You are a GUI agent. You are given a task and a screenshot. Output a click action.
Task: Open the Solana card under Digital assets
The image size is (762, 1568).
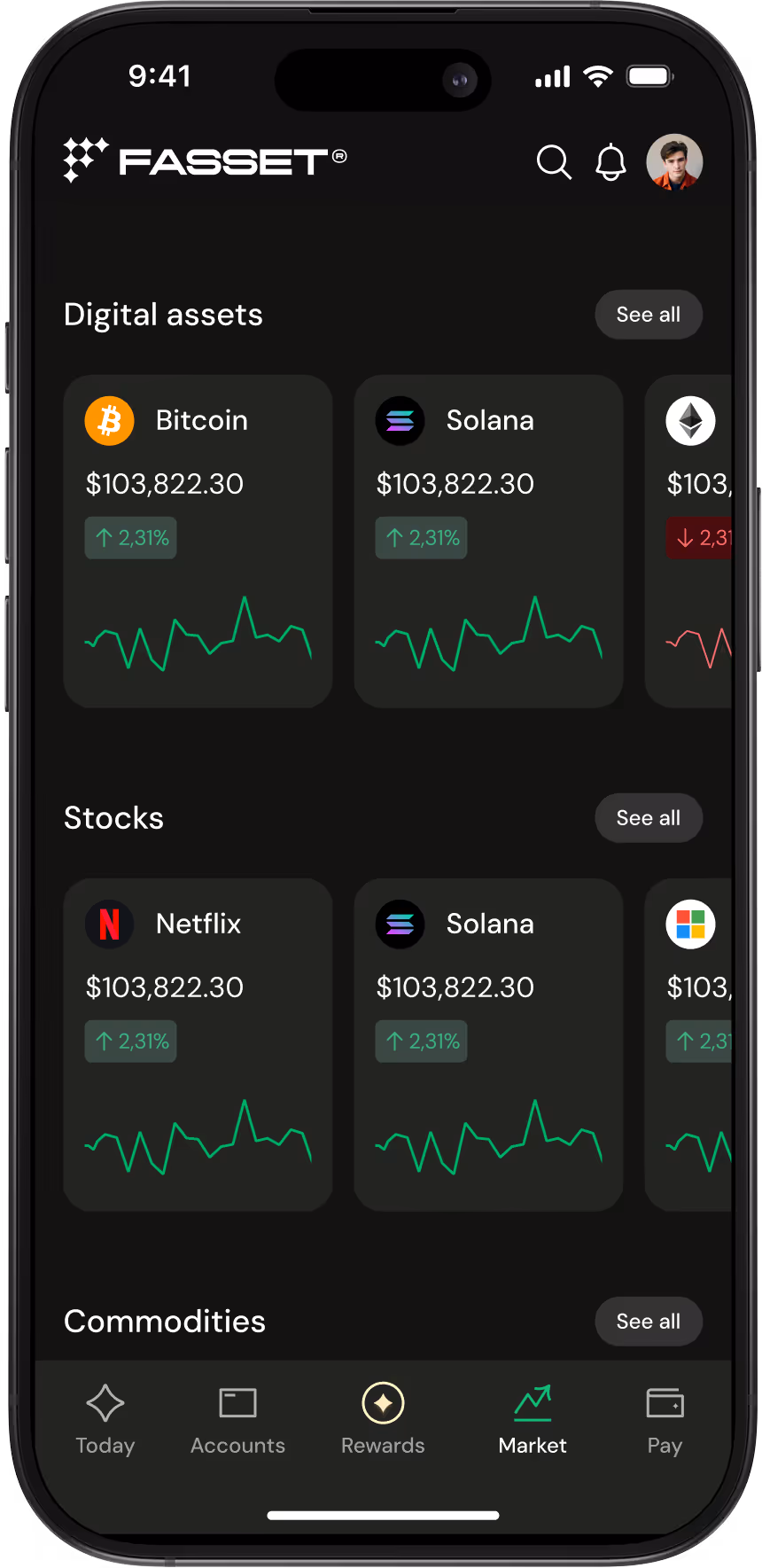click(x=489, y=541)
